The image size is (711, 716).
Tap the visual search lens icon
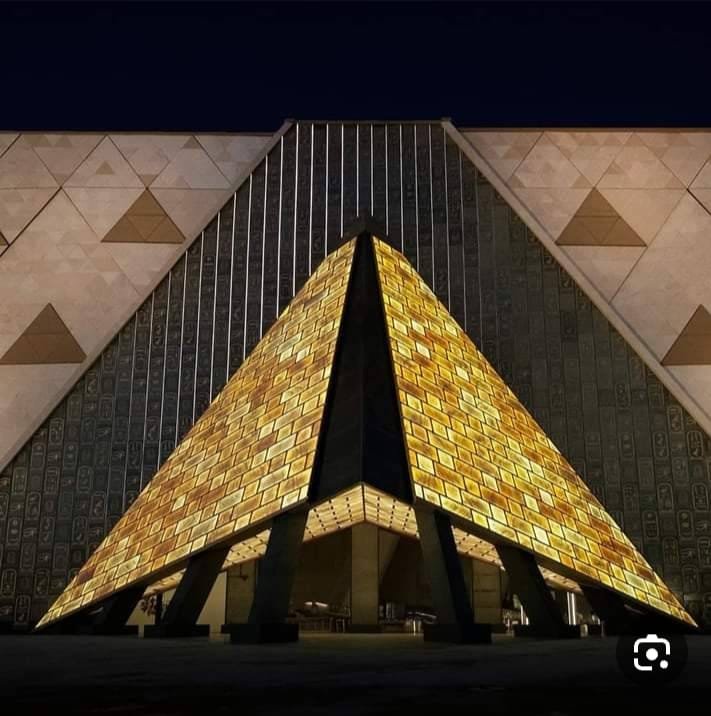pyautogui.click(x=651, y=654)
